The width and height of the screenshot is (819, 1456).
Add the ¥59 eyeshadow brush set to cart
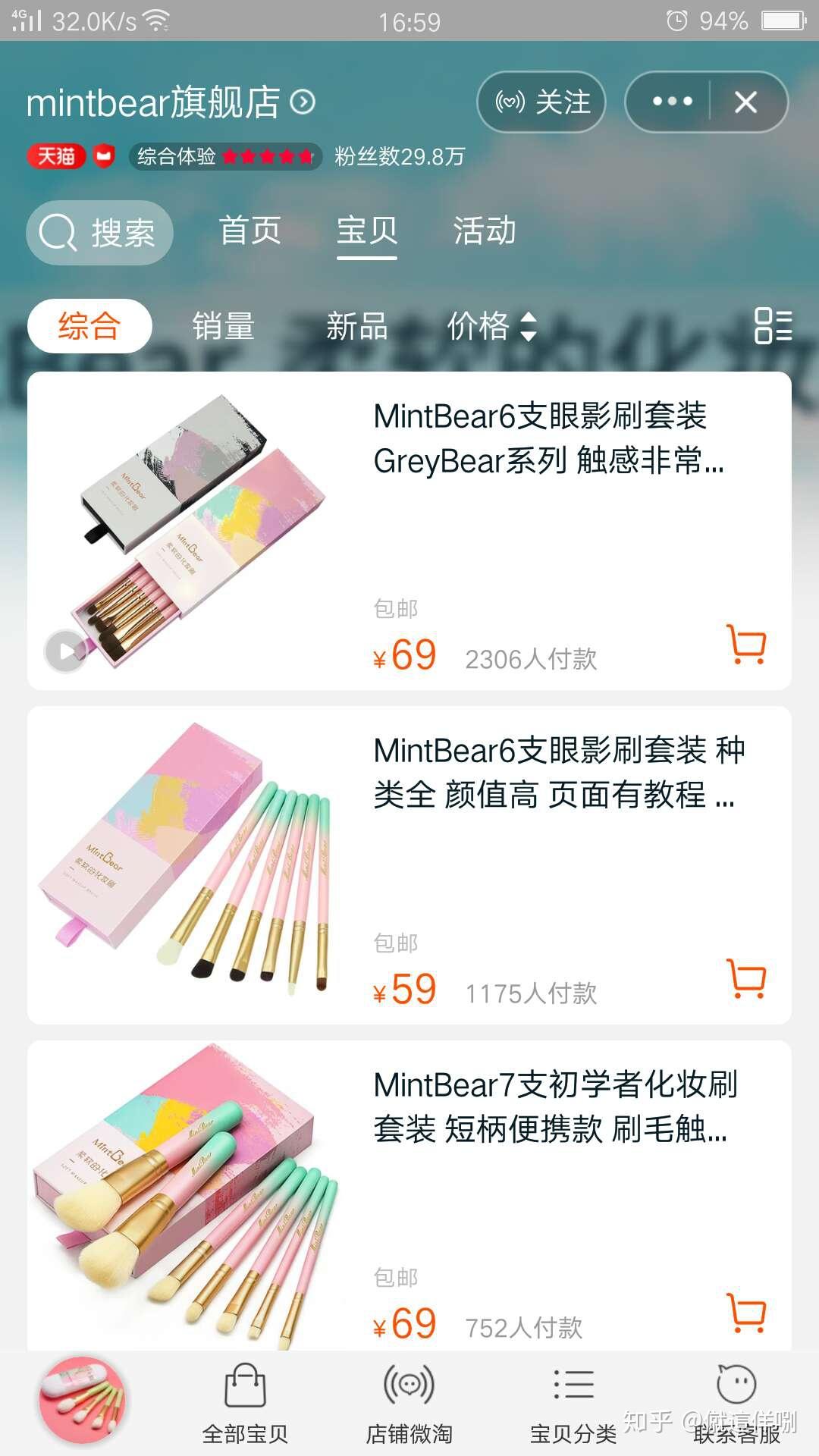click(746, 979)
